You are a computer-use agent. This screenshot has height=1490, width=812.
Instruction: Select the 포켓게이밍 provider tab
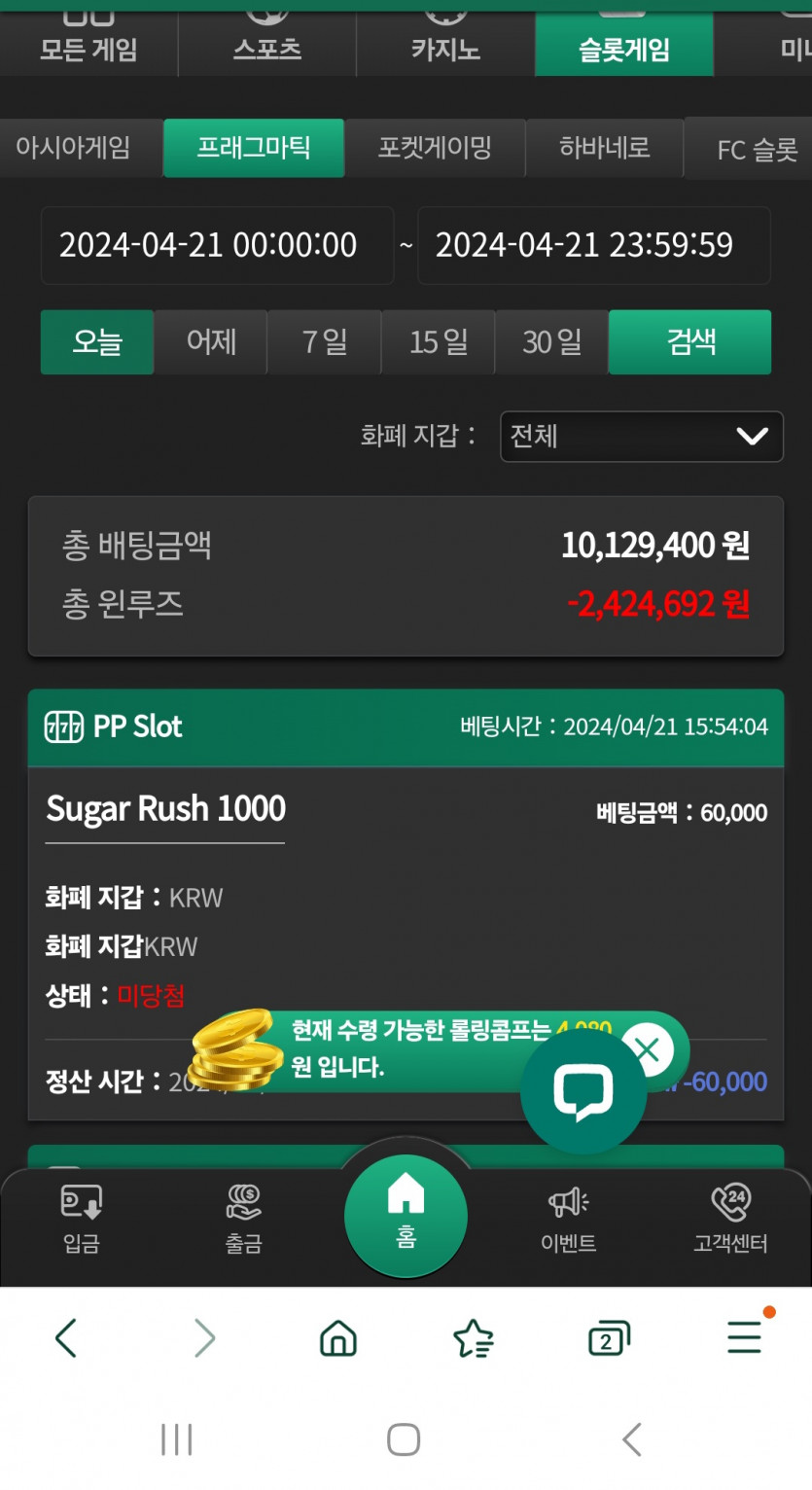[x=435, y=148]
